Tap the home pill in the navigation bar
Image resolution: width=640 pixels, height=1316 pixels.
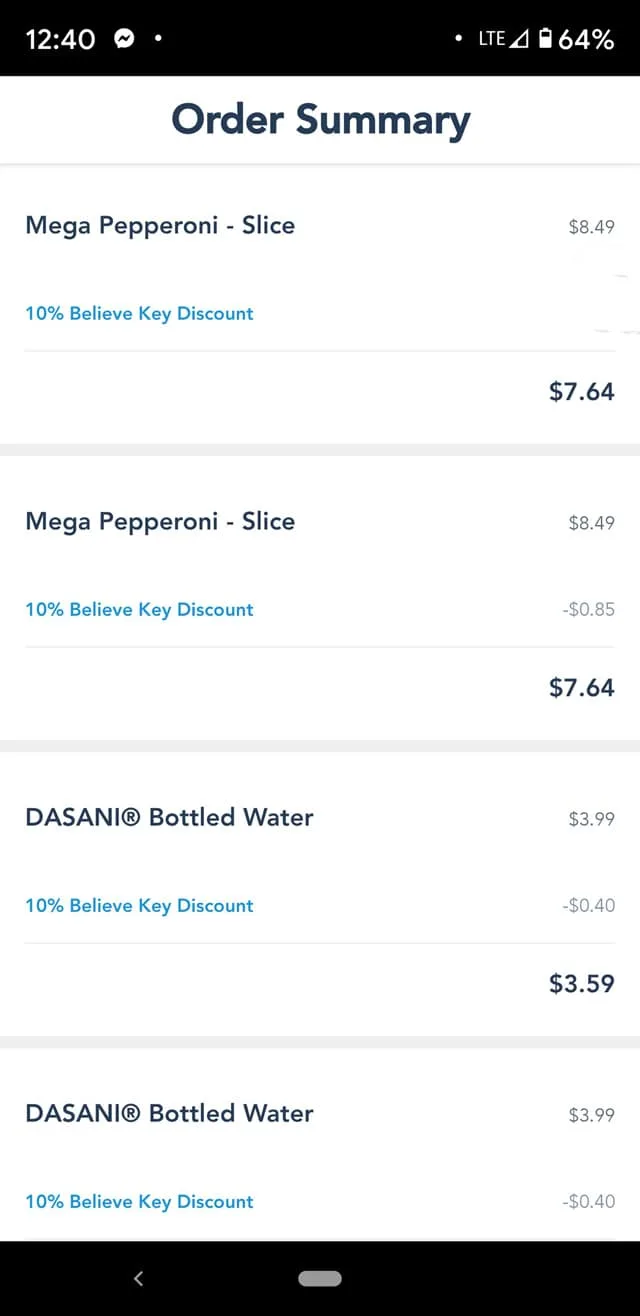[x=320, y=1278]
